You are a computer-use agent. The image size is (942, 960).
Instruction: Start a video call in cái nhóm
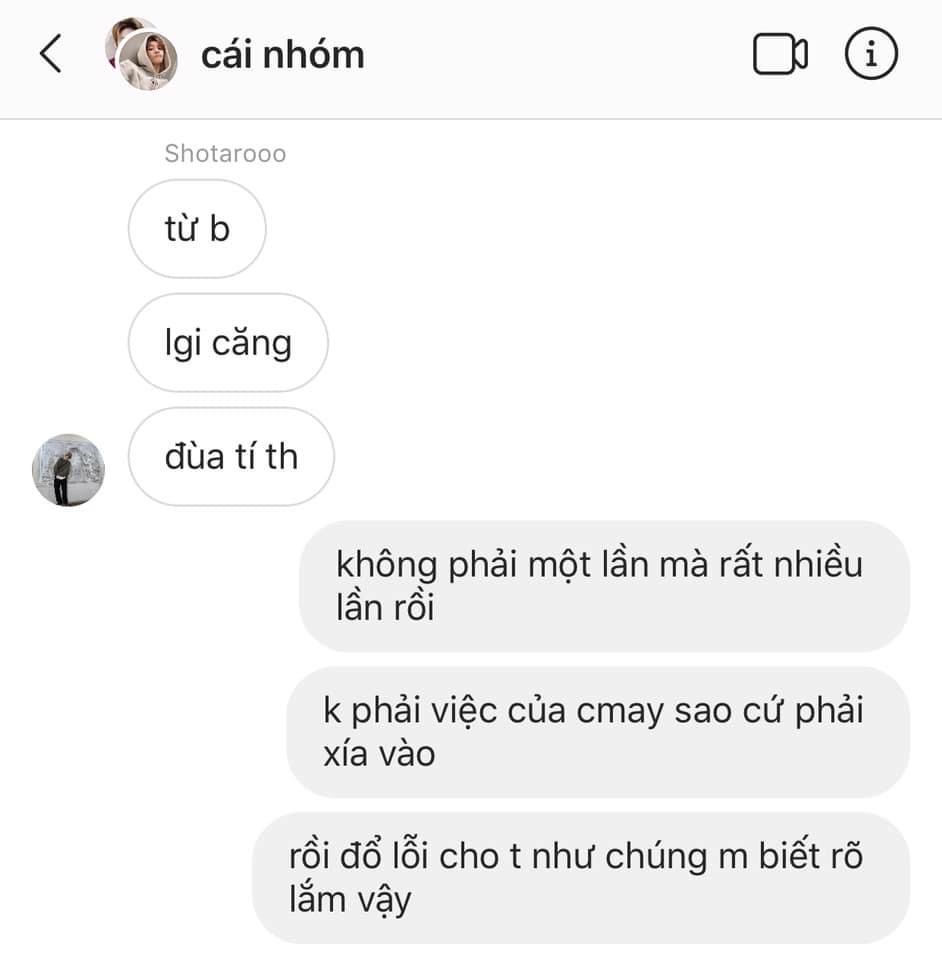pyautogui.click(x=779, y=55)
